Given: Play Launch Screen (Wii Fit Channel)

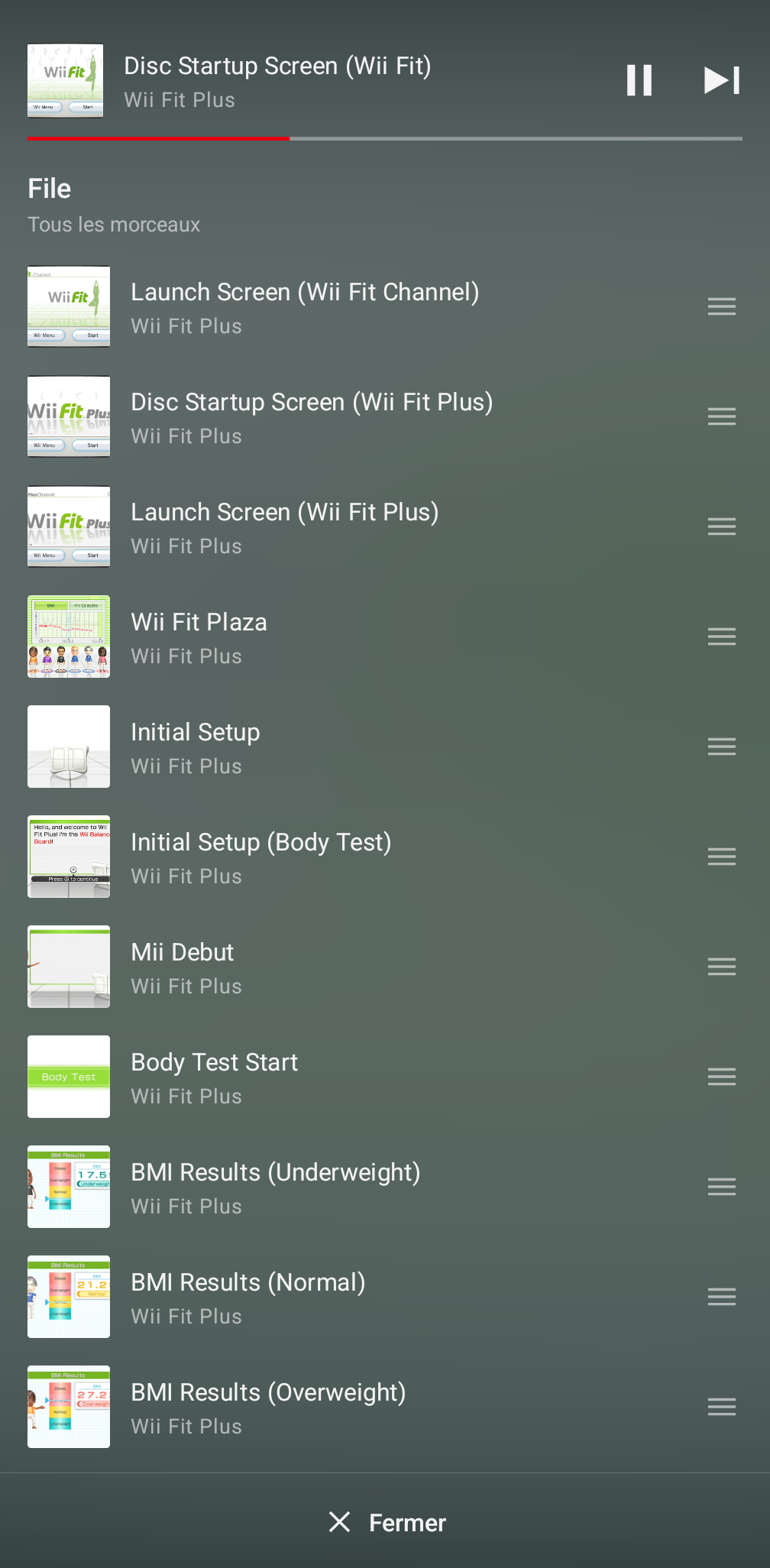Looking at the screenshot, I should pos(304,307).
